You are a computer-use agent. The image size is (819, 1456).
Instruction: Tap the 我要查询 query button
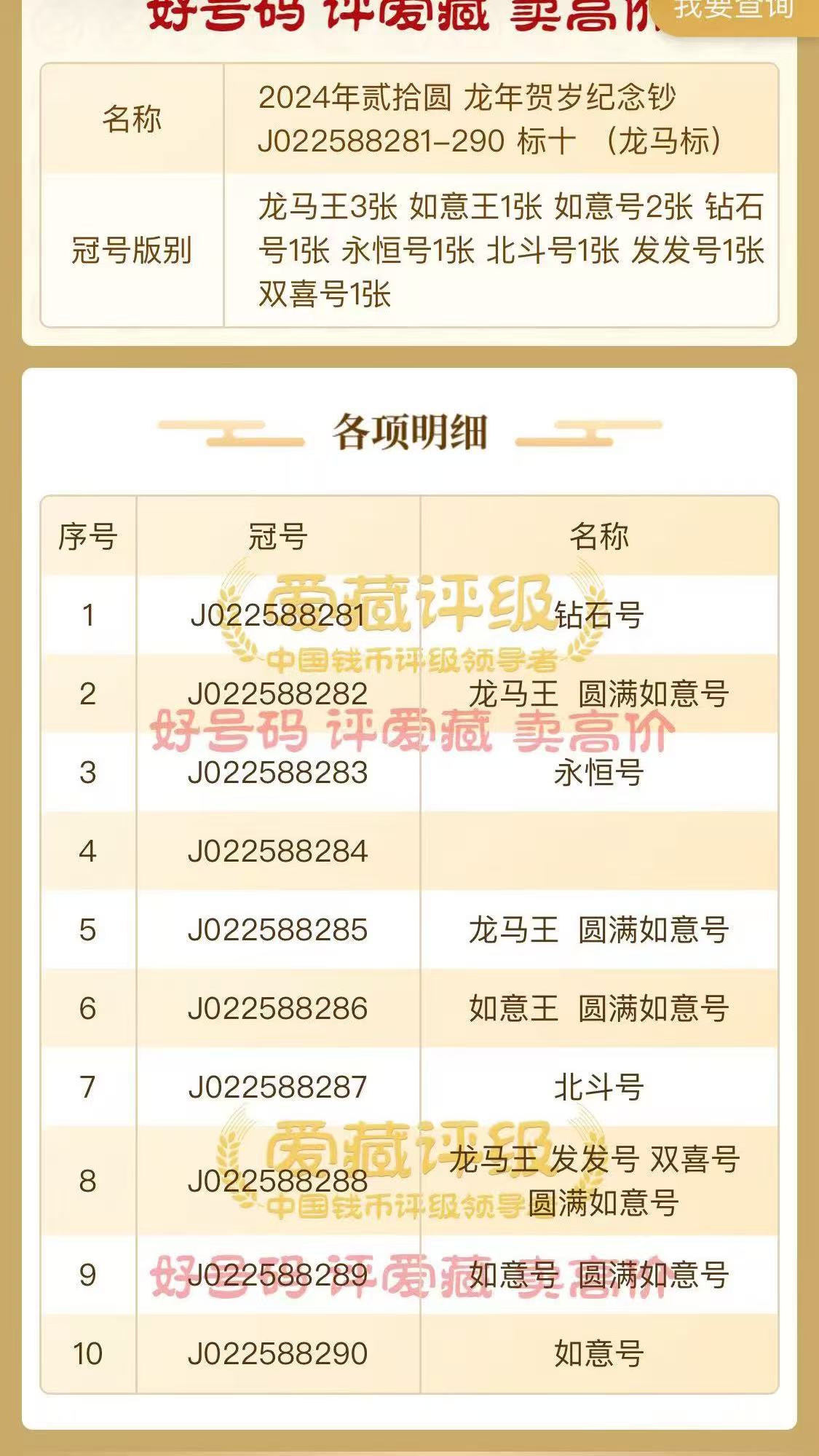pyautogui.click(x=734, y=12)
